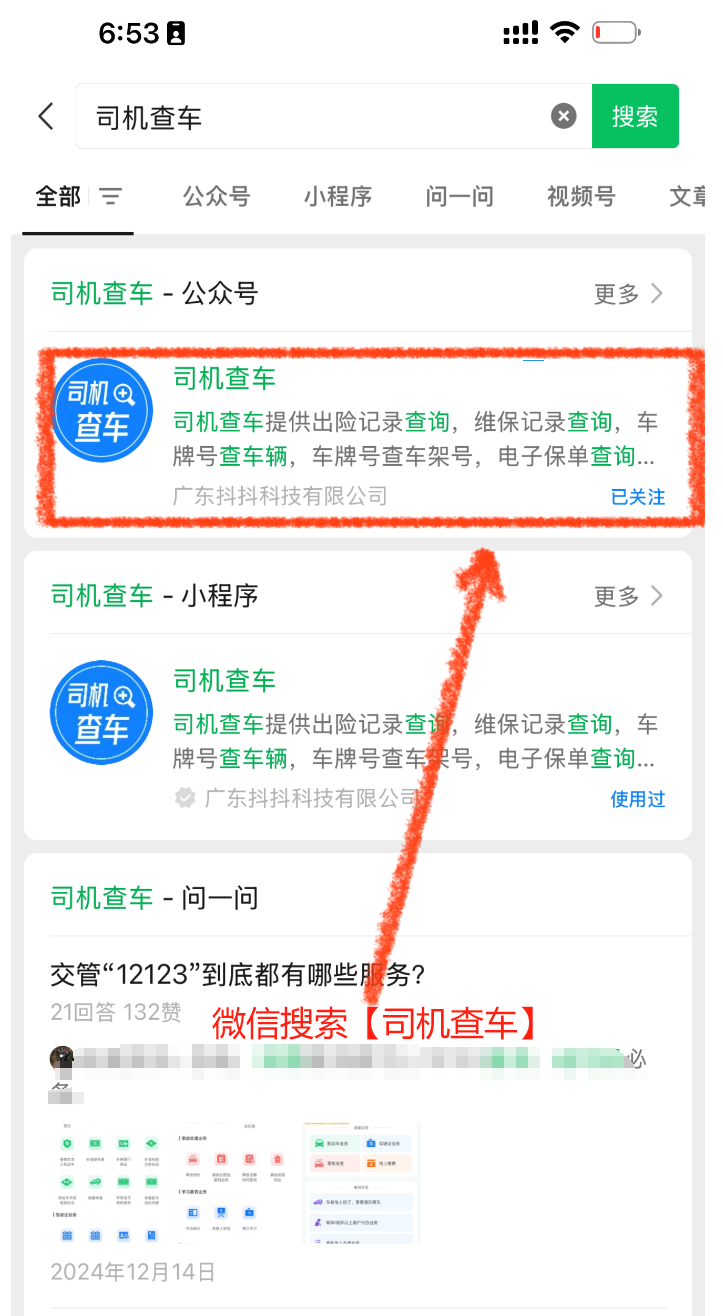Viewport: 723px width, 1316px height.
Task: Switch to the 小程序 tab
Action: click(x=338, y=196)
